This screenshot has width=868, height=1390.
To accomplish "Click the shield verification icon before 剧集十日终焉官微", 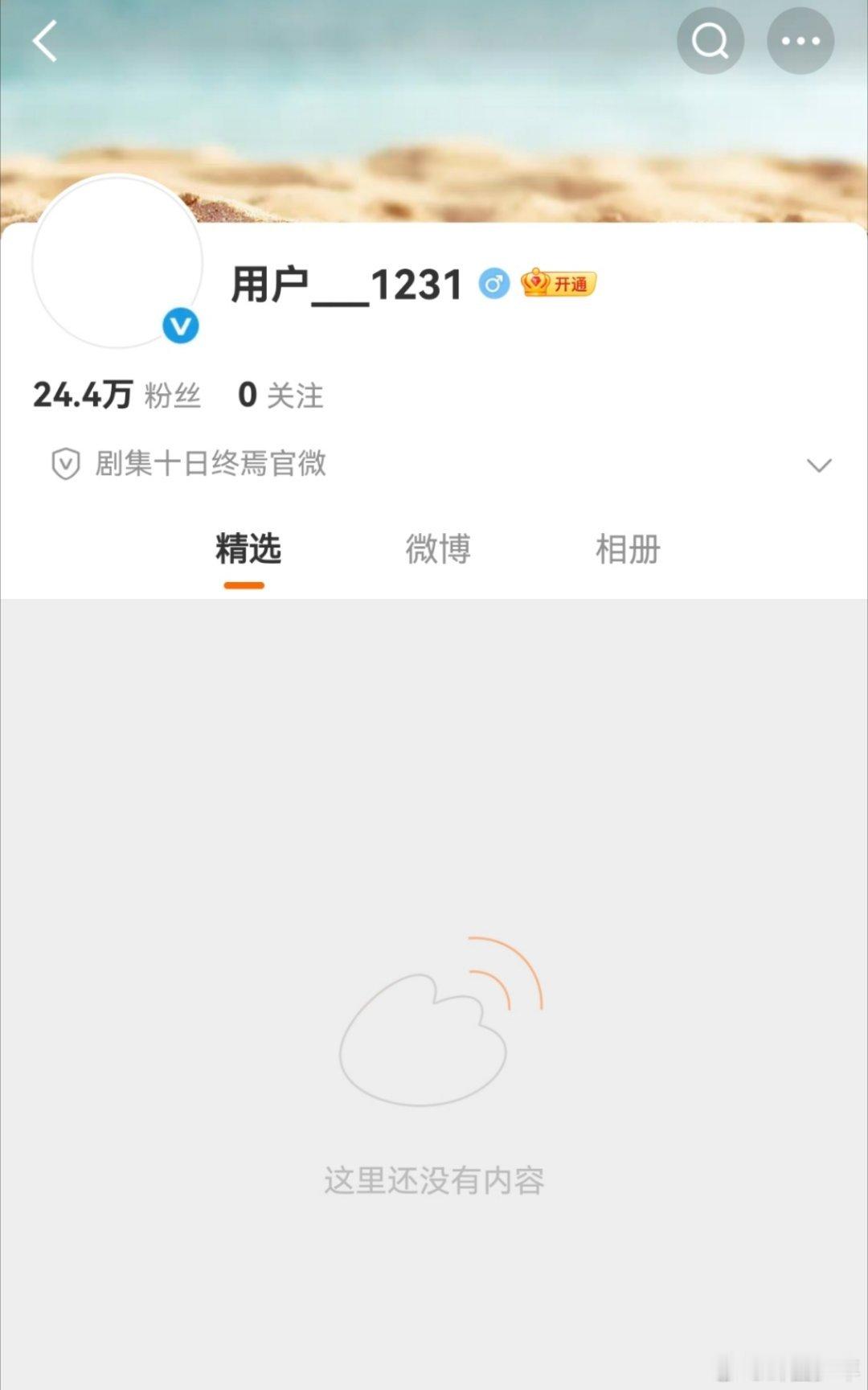I will pyautogui.click(x=66, y=465).
